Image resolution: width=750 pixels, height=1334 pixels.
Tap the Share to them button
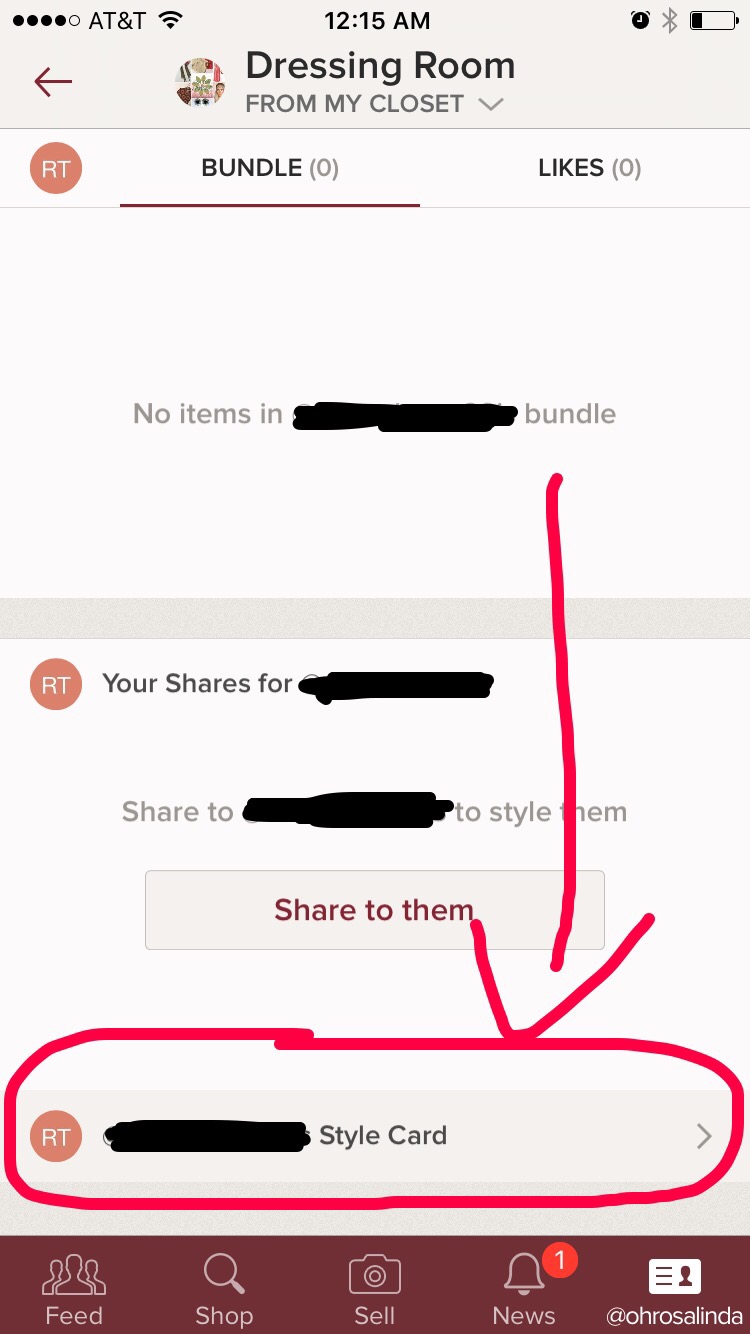[374, 910]
